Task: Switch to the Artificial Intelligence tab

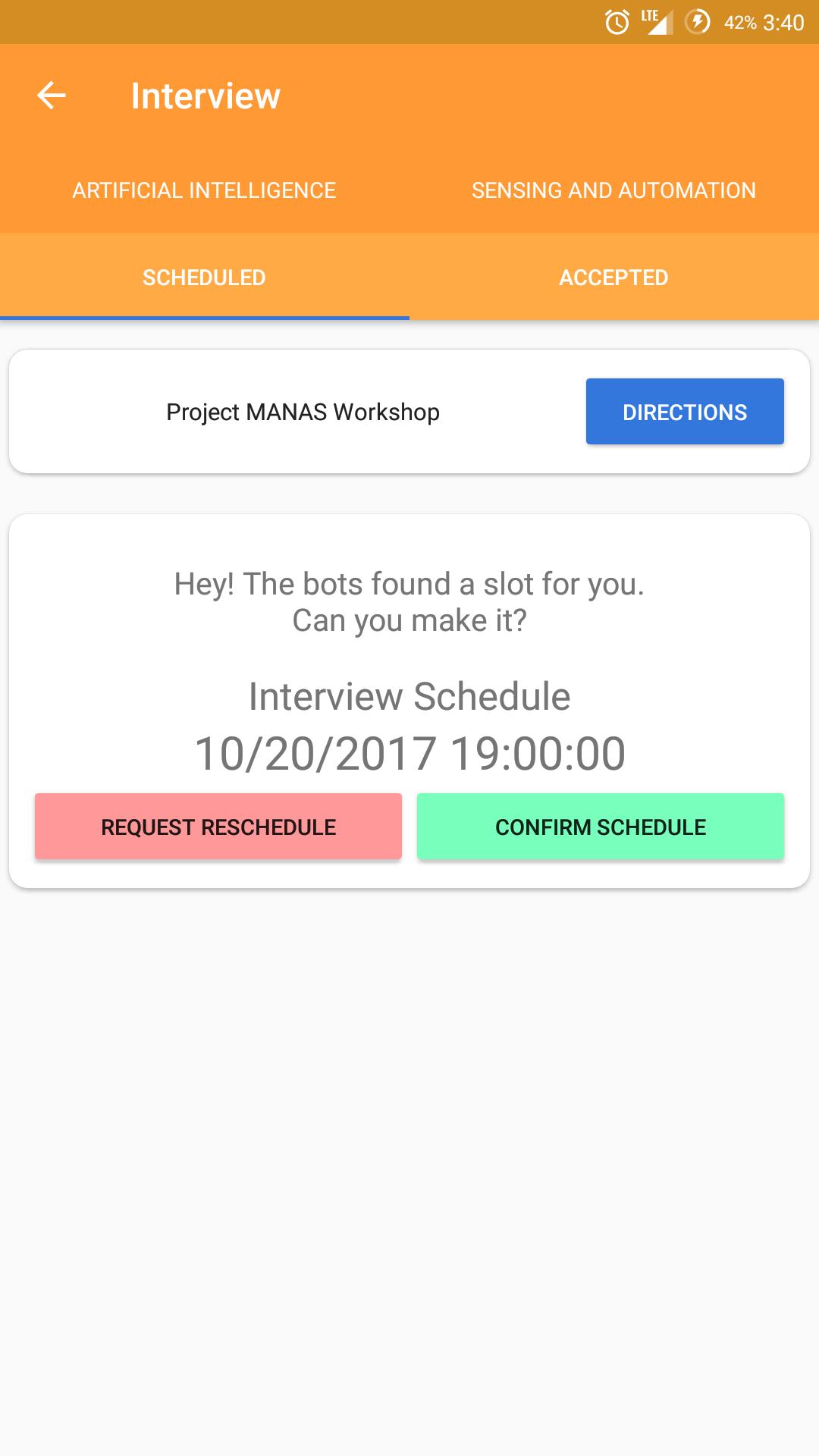Action: point(204,190)
